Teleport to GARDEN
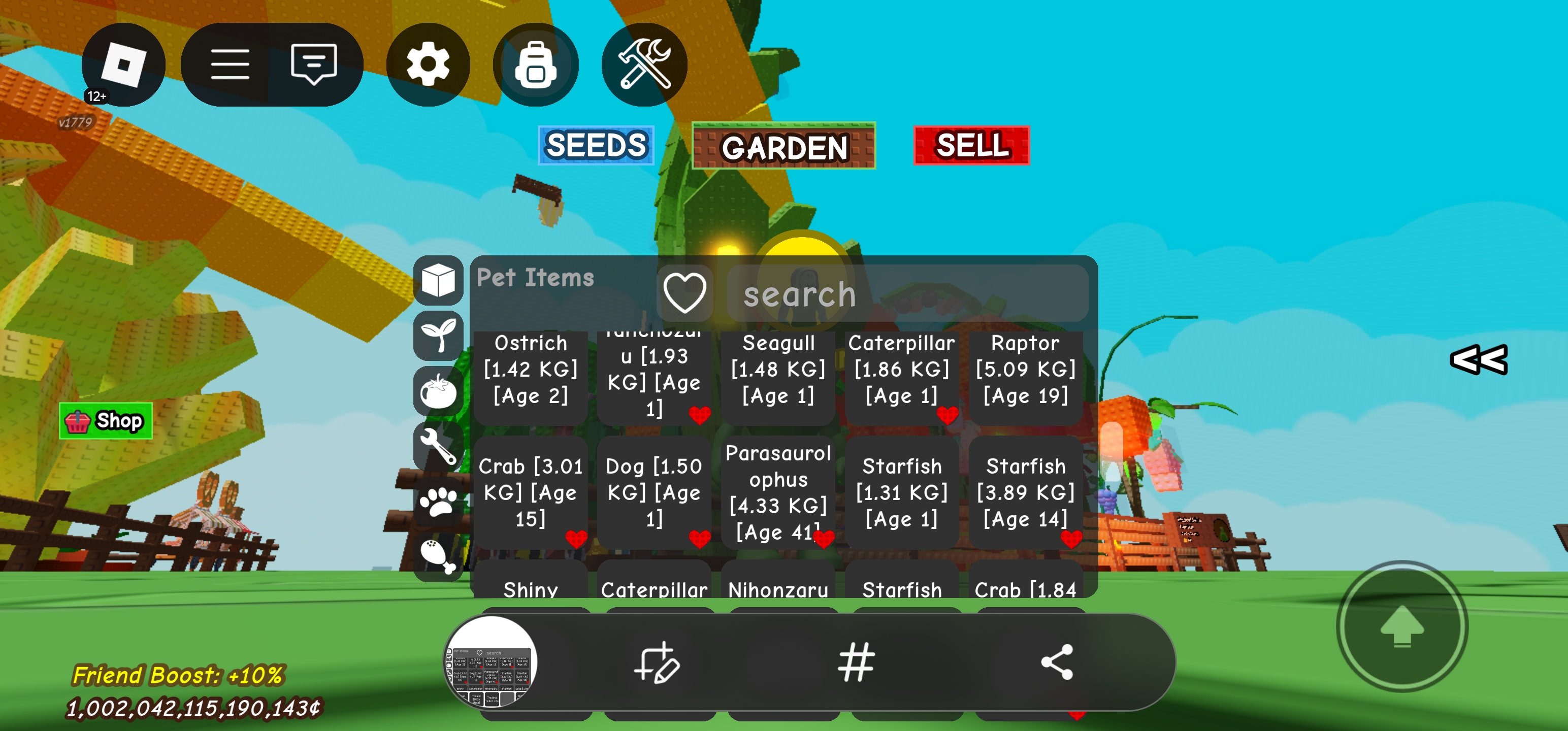The width and height of the screenshot is (1568, 731). (x=783, y=147)
